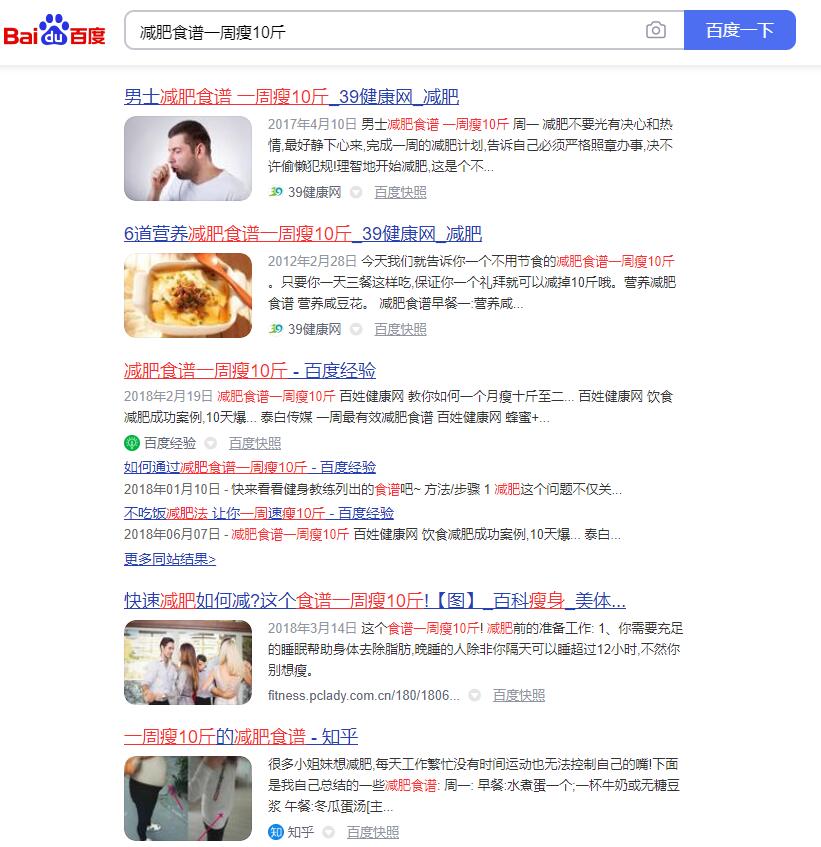Open the camera image search icon
Image resolution: width=821 pixels, height=847 pixels.
coord(656,31)
